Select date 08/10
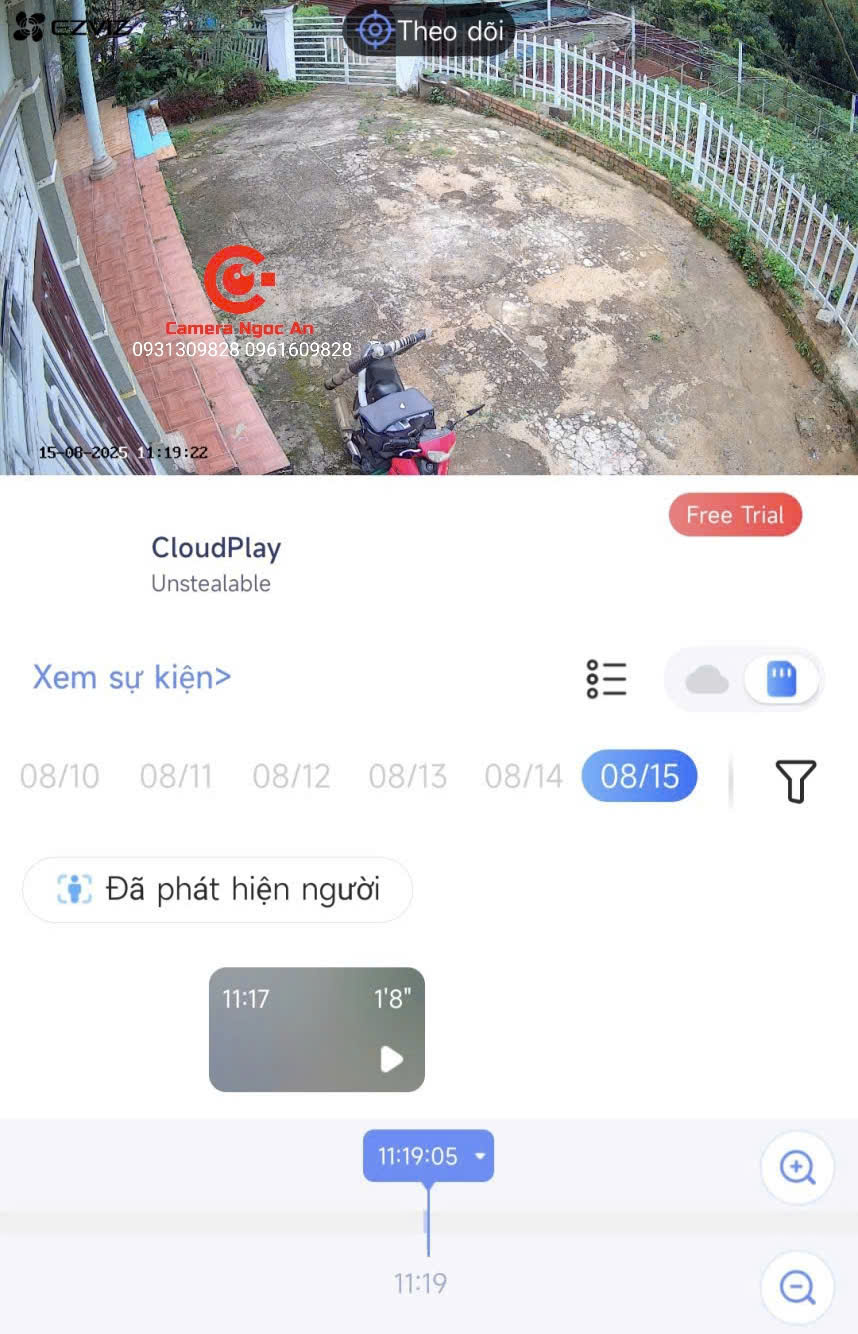The width and height of the screenshot is (858, 1334). [60, 776]
